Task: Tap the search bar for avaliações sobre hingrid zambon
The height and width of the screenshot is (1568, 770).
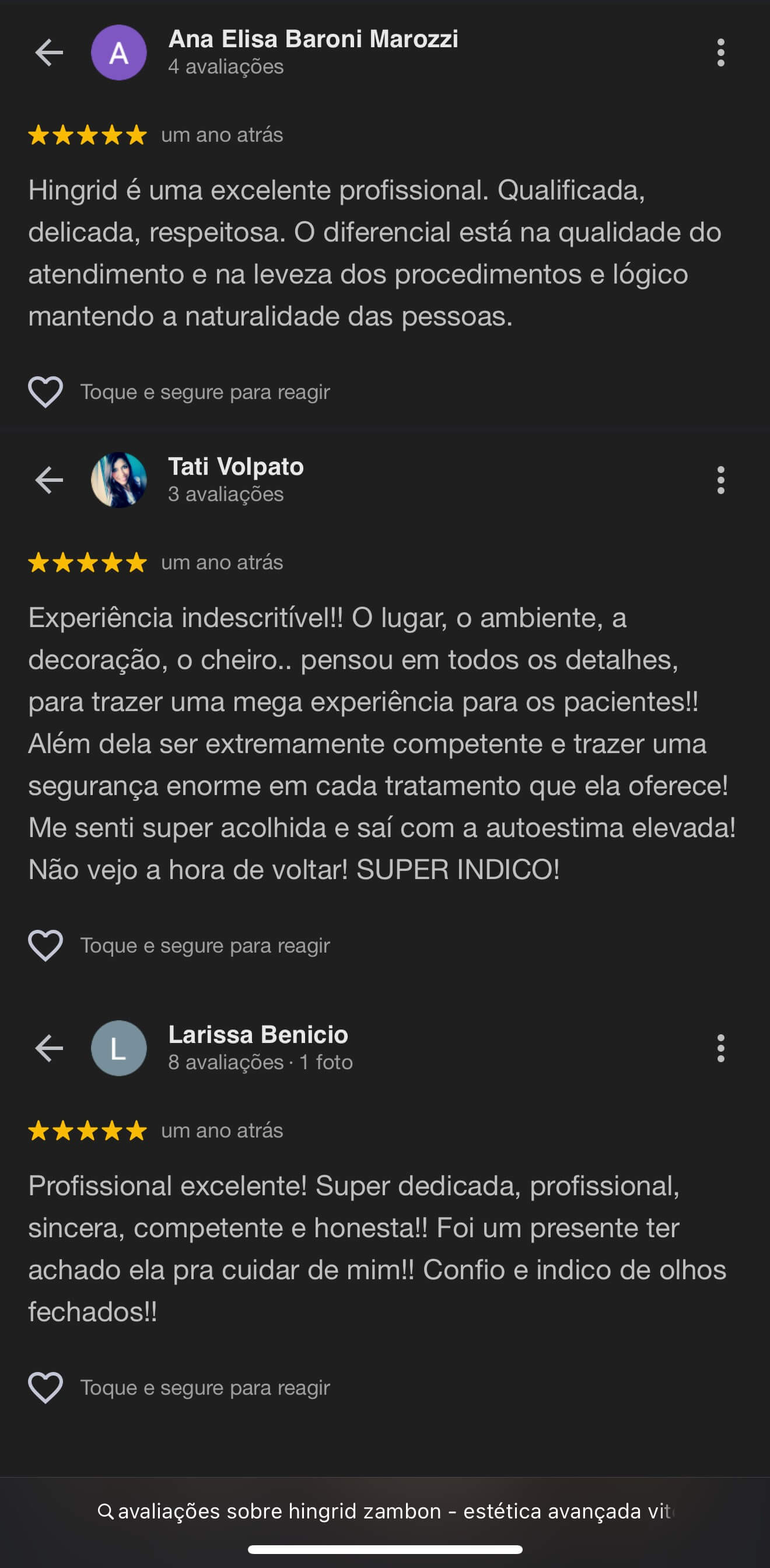Action: click(x=384, y=1511)
